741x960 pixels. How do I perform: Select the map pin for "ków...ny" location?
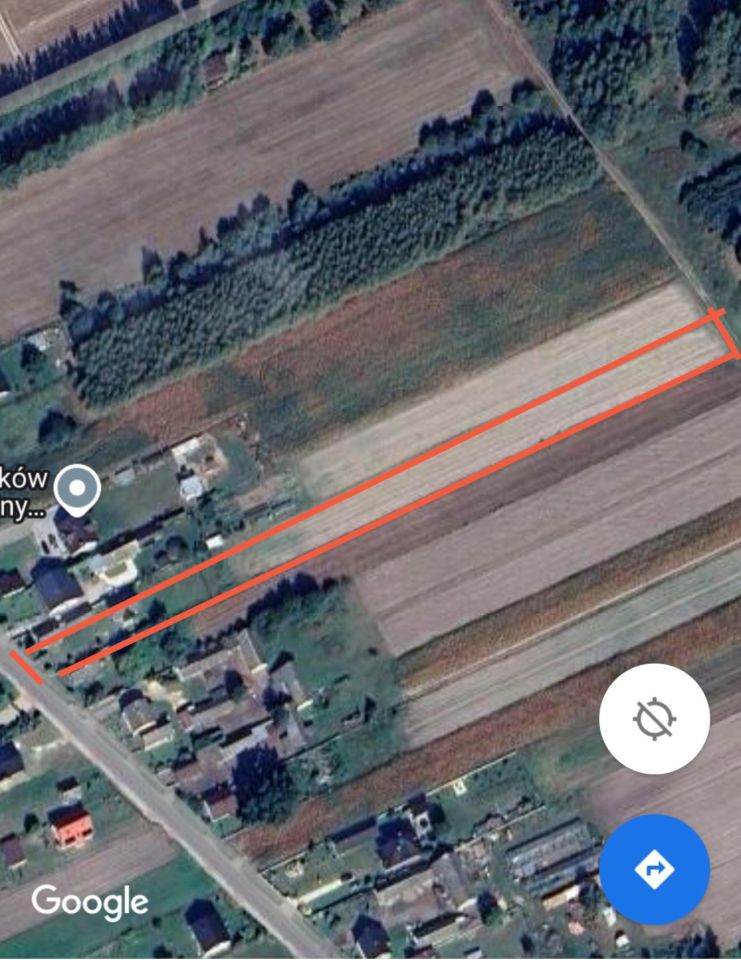click(75, 490)
